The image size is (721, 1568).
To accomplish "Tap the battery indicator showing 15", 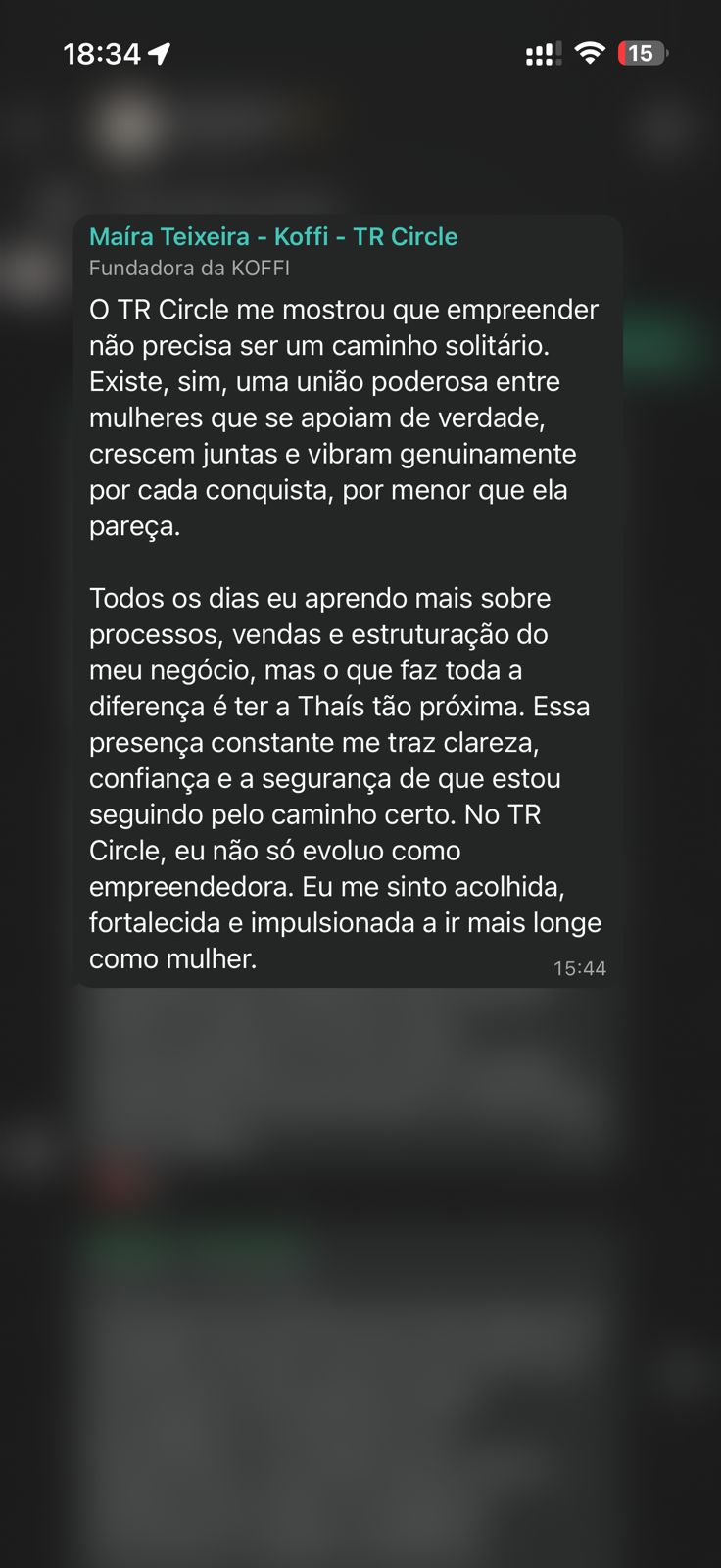I will 642,53.
